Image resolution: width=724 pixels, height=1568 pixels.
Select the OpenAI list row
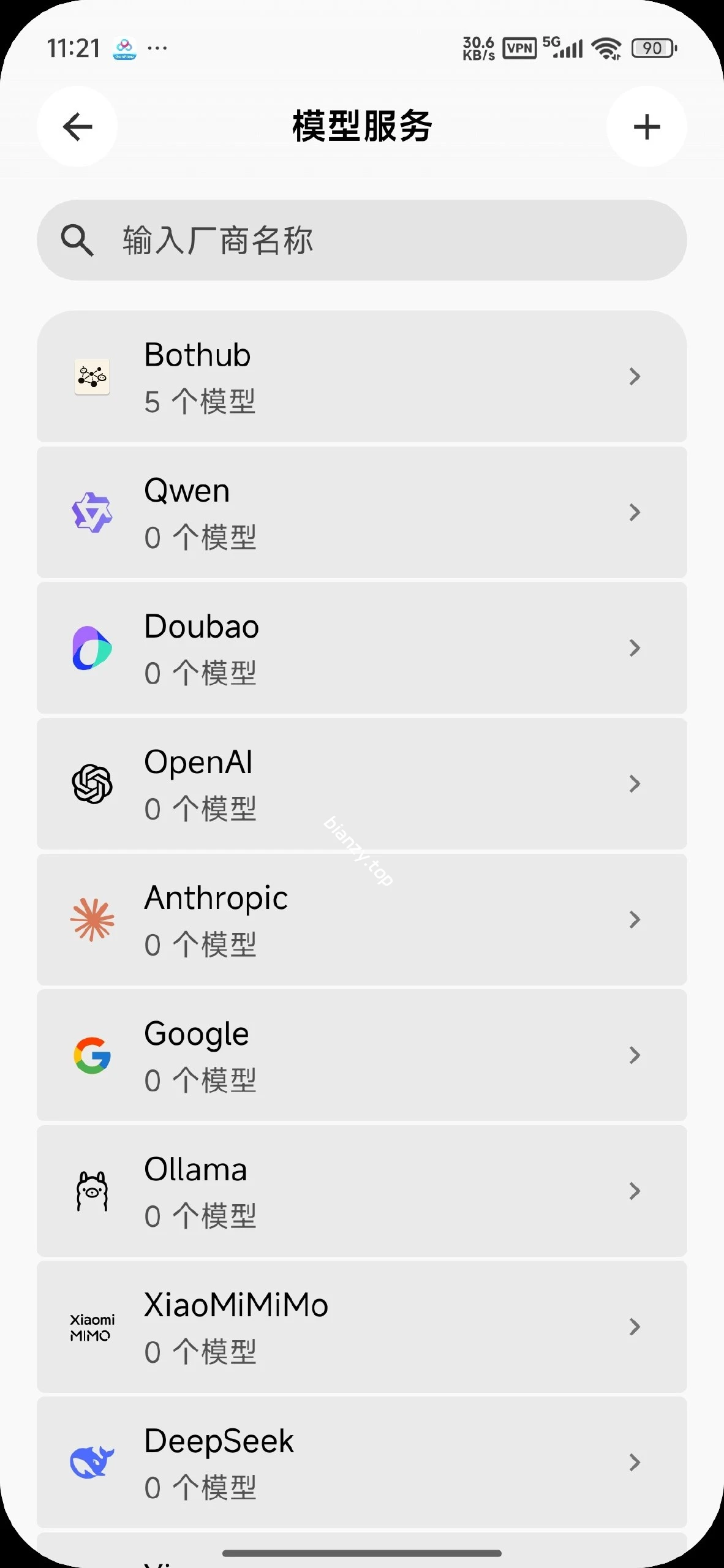click(362, 785)
